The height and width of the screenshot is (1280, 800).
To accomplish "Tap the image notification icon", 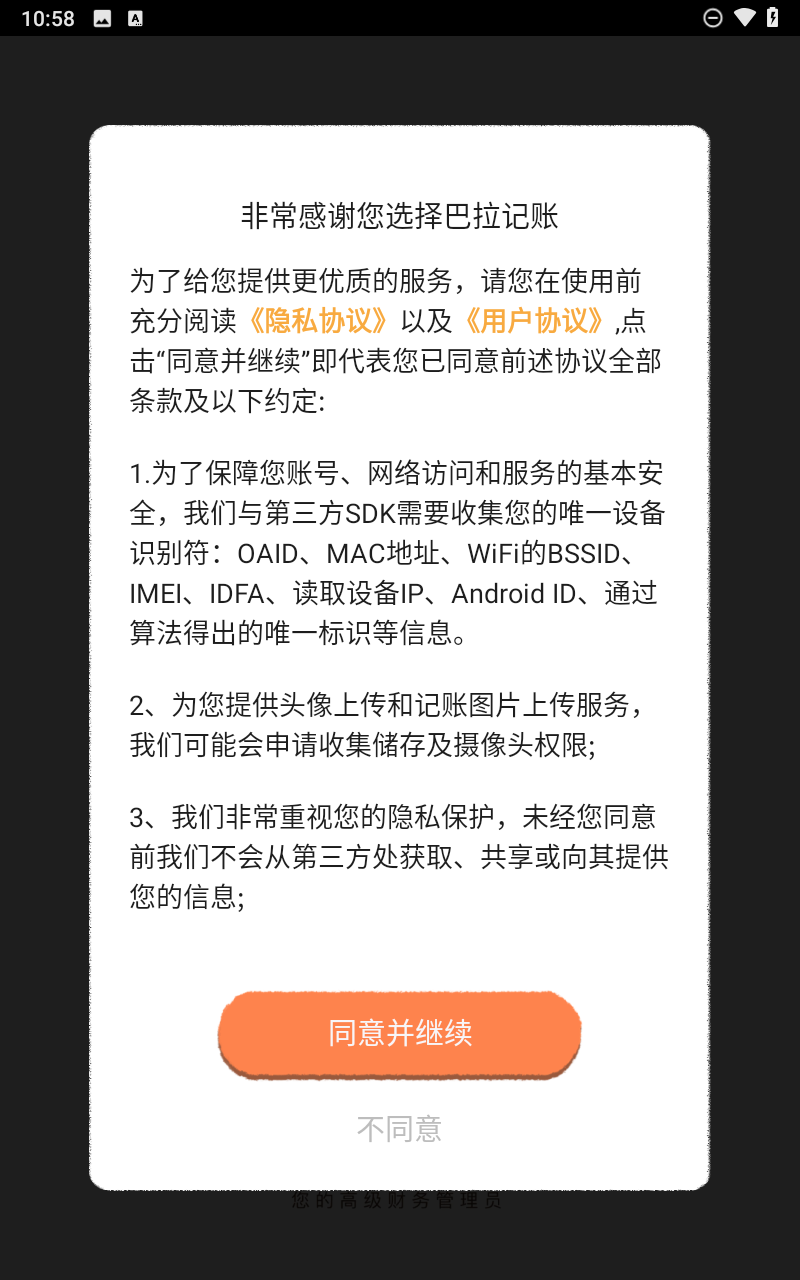I will coord(102,17).
